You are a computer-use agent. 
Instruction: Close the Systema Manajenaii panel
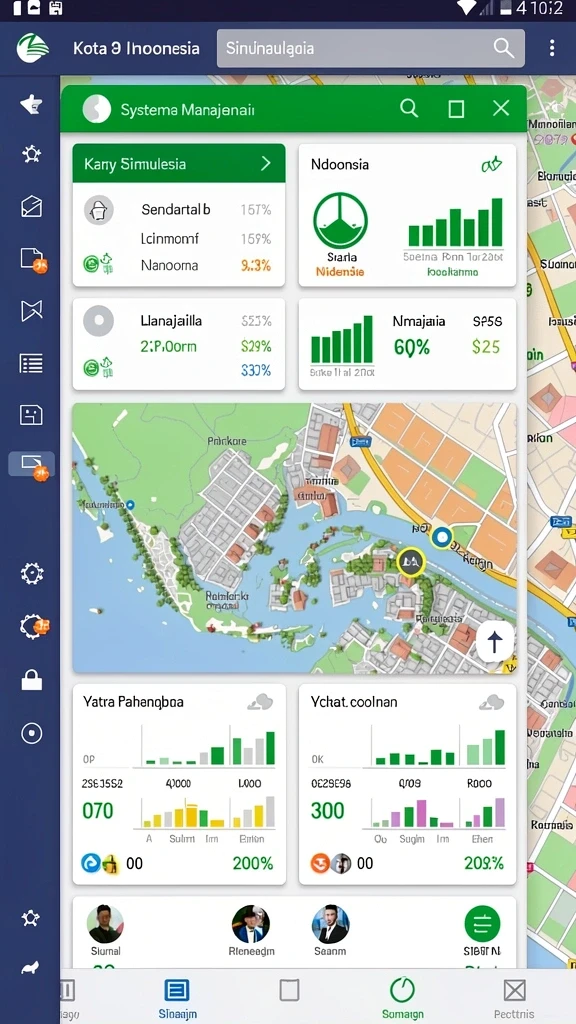(x=501, y=108)
